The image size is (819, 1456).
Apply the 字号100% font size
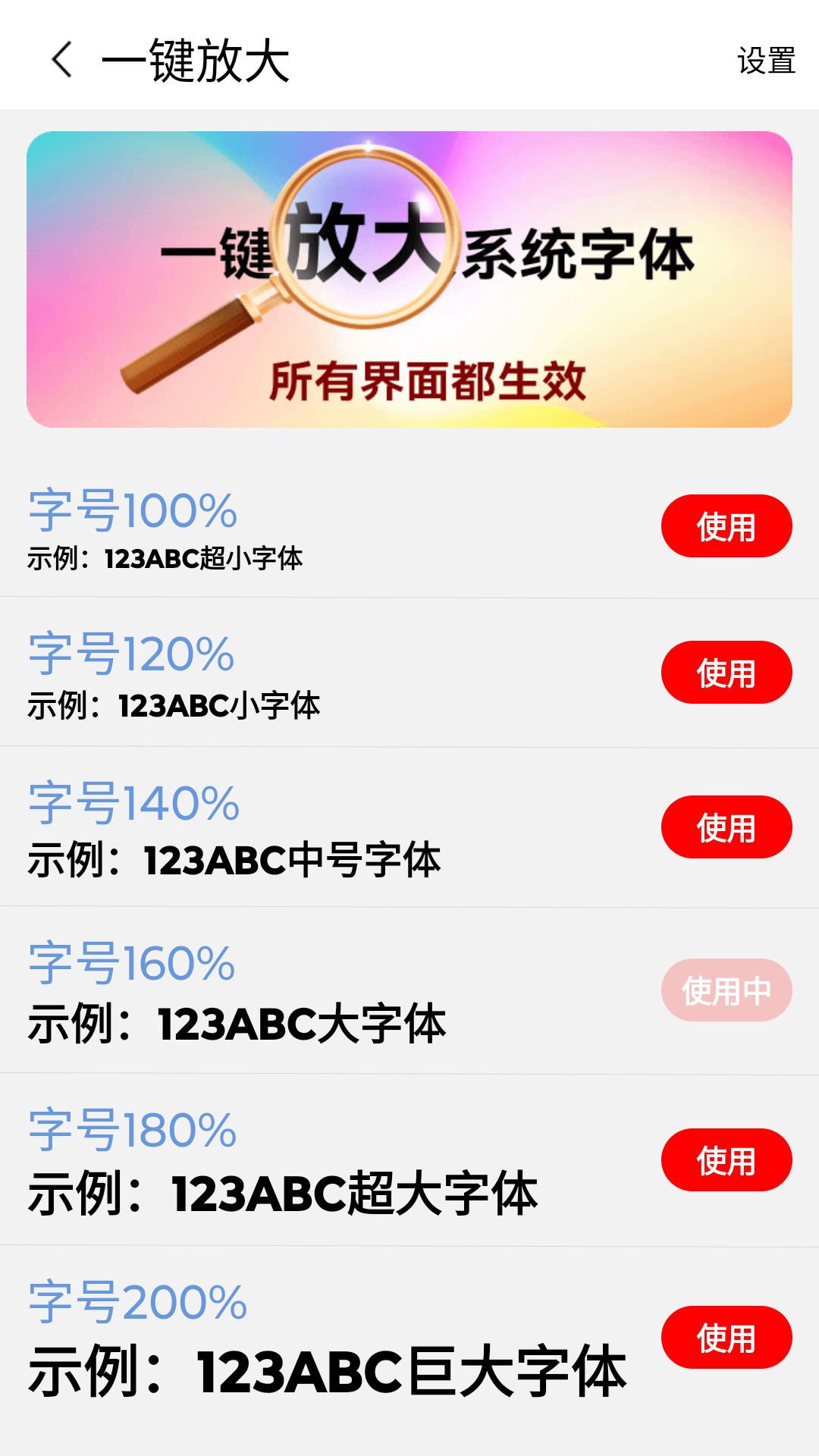tap(726, 526)
